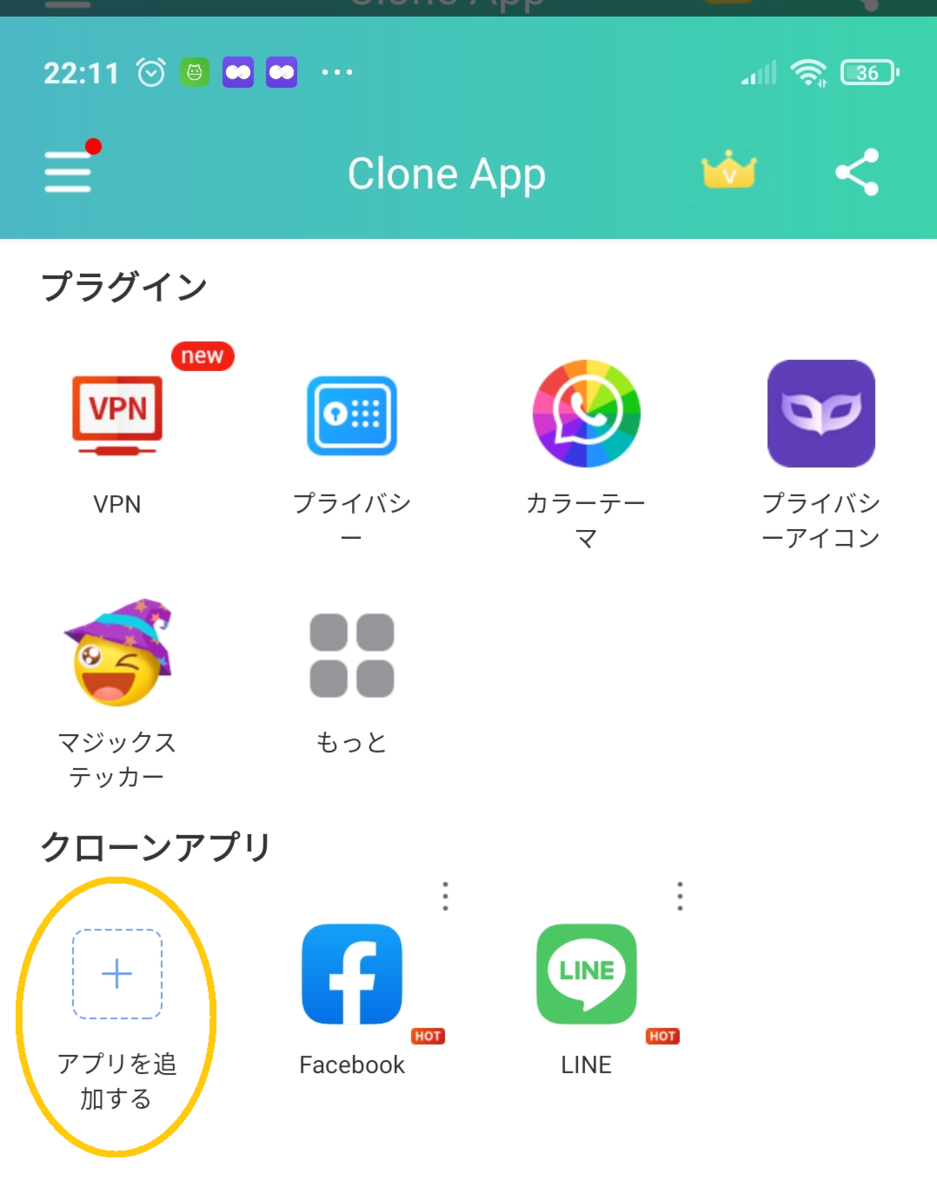Open the three-dot menu on LINE clone

click(679, 897)
